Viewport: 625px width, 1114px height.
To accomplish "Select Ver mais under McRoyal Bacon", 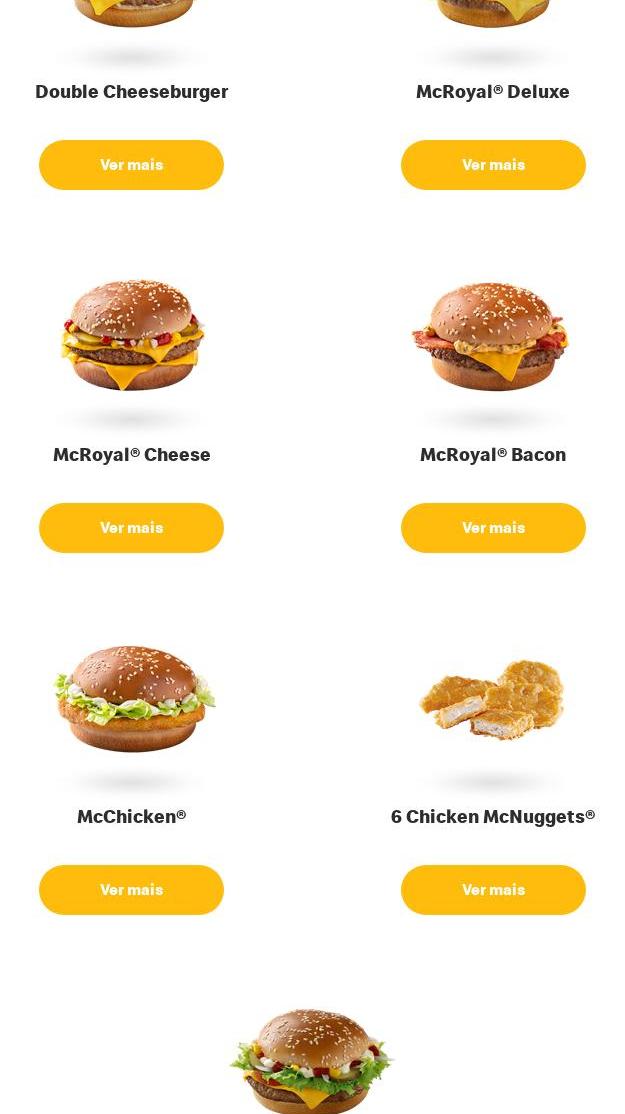I will coord(493,528).
